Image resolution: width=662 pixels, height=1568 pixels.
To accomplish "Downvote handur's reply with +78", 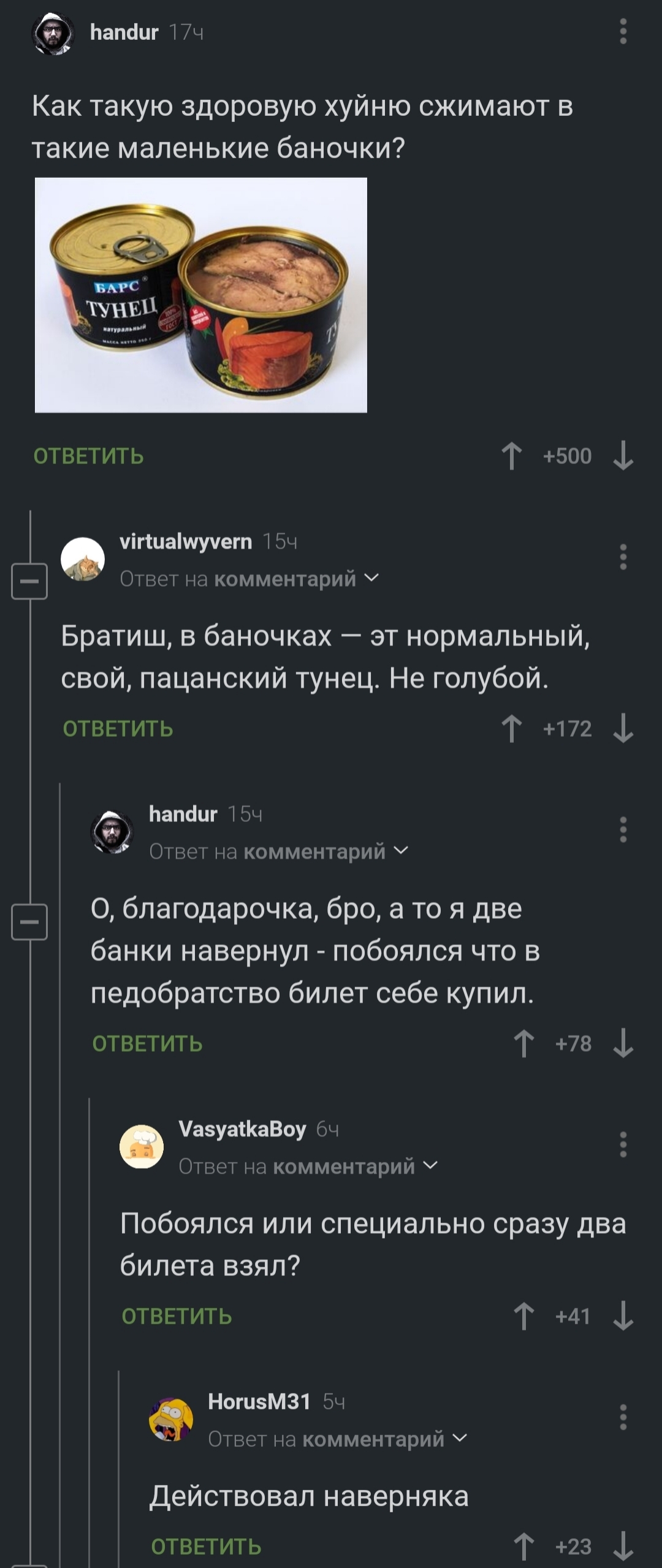I will (x=623, y=1043).
